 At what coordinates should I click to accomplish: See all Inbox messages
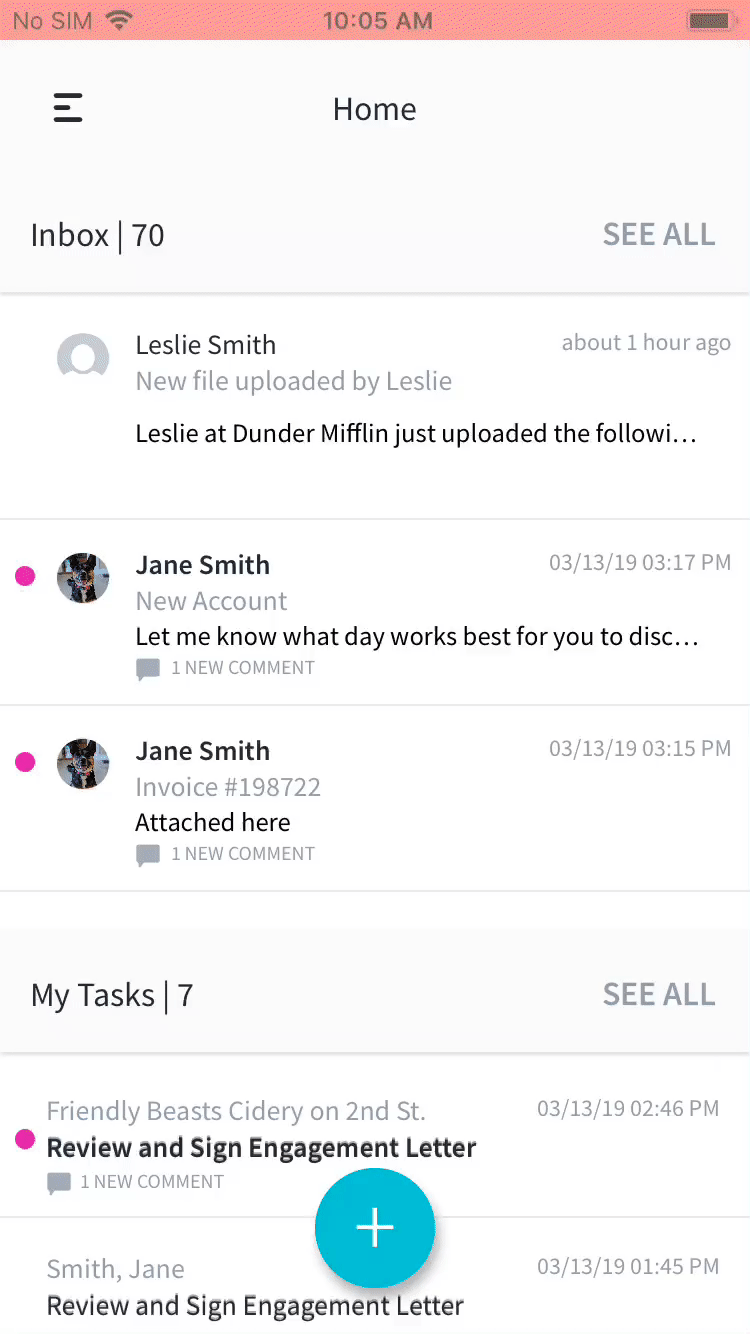pyautogui.click(x=658, y=235)
